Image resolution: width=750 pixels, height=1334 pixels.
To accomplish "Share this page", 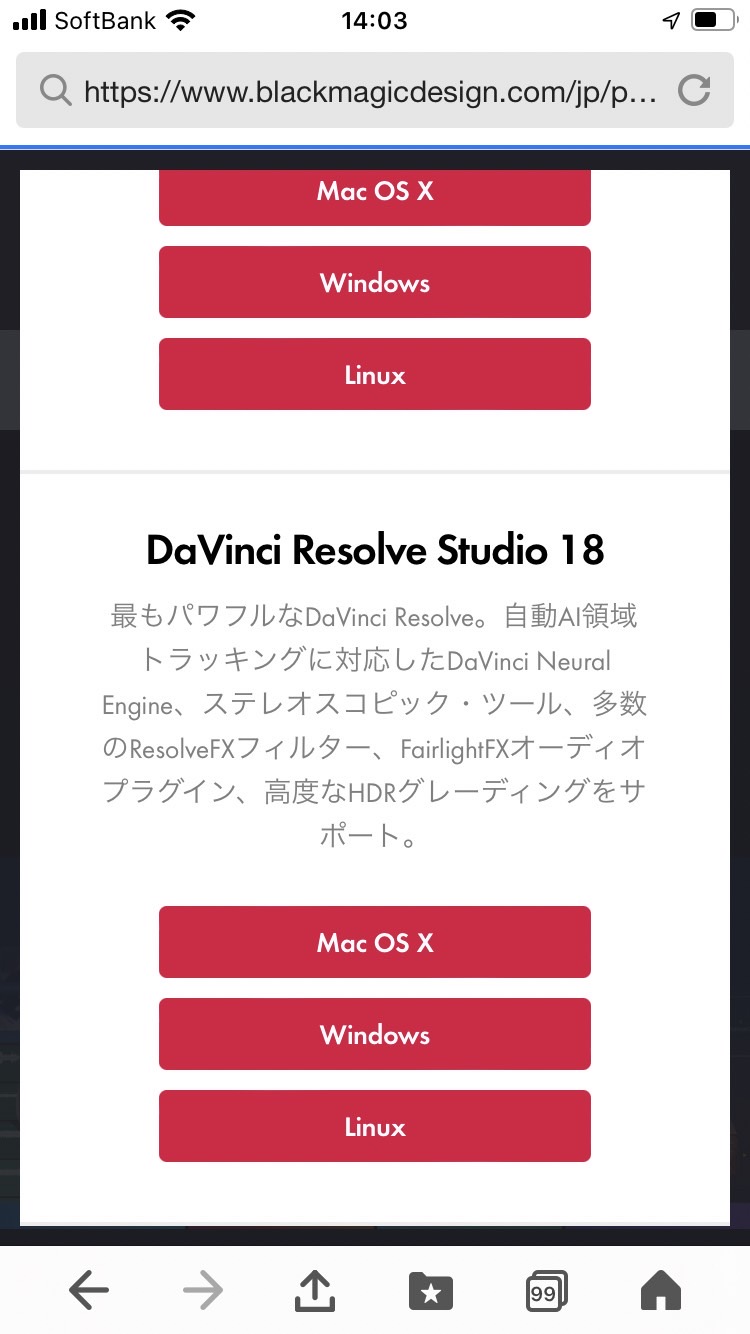I will 316,1290.
